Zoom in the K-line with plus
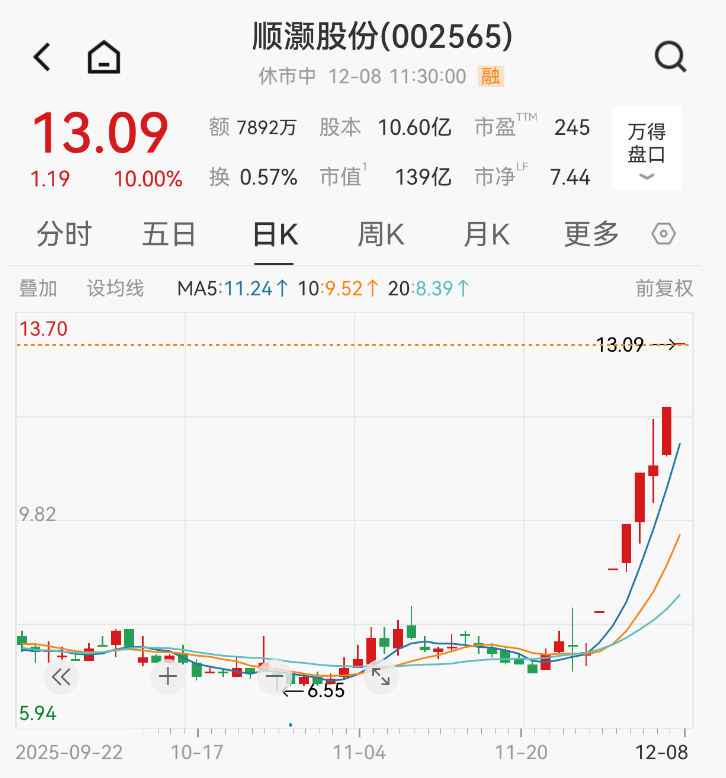The height and width of the screenshot is (778, 726). point(168,678)
